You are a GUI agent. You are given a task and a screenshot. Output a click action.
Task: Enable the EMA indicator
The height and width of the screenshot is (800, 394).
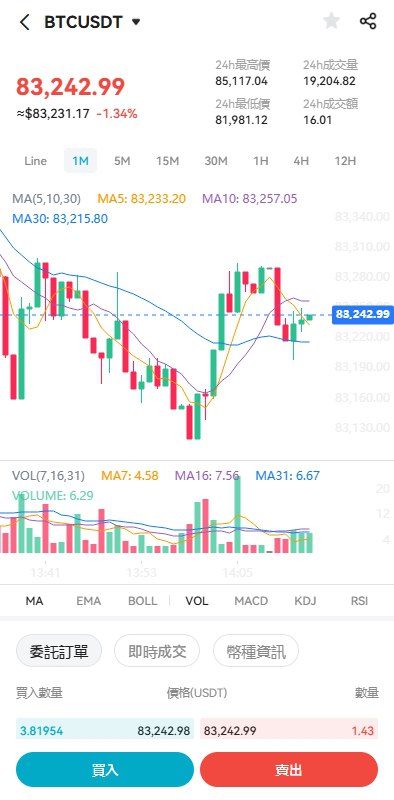click(x=88, y=601)
